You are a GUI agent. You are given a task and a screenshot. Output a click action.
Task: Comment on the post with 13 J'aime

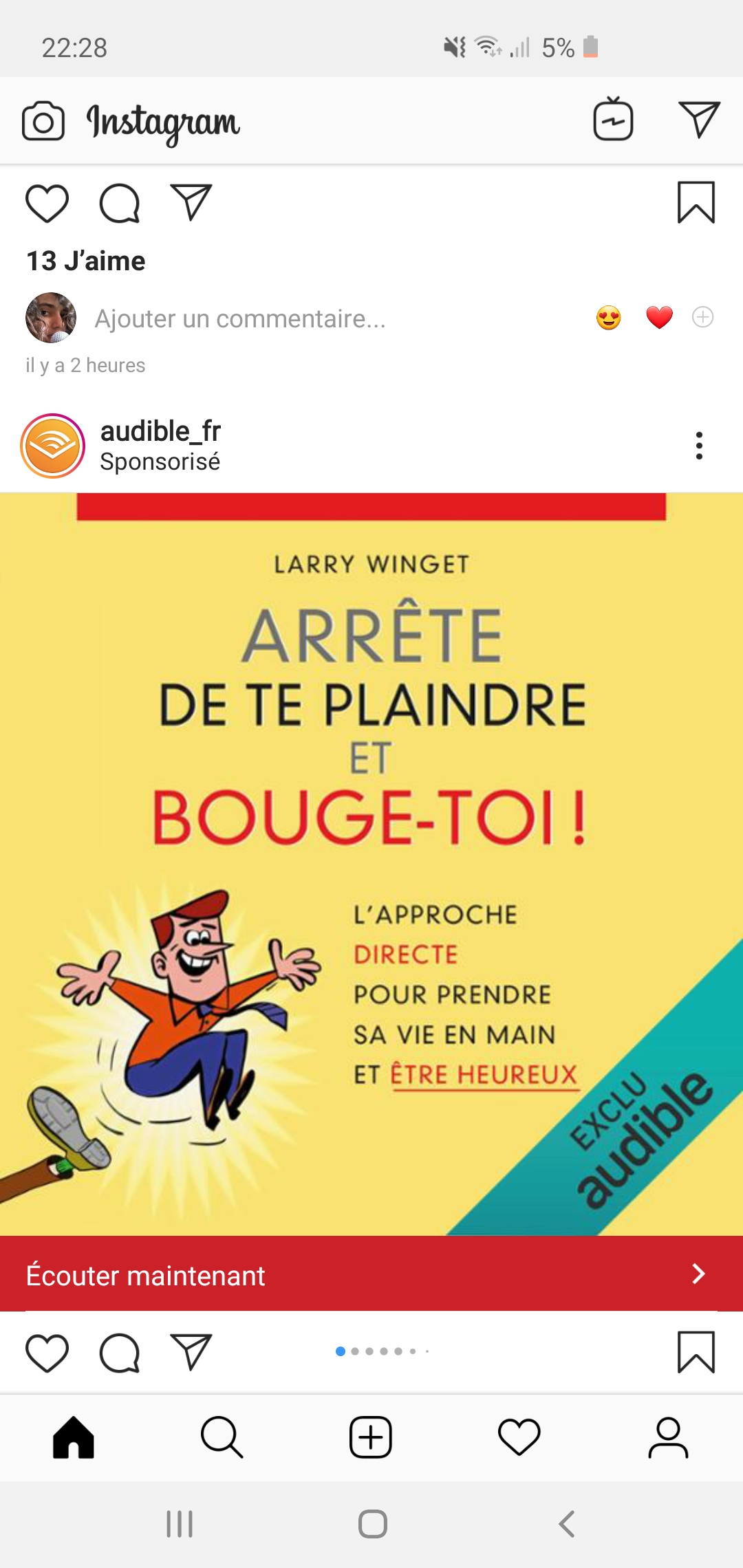coord(120,204)
